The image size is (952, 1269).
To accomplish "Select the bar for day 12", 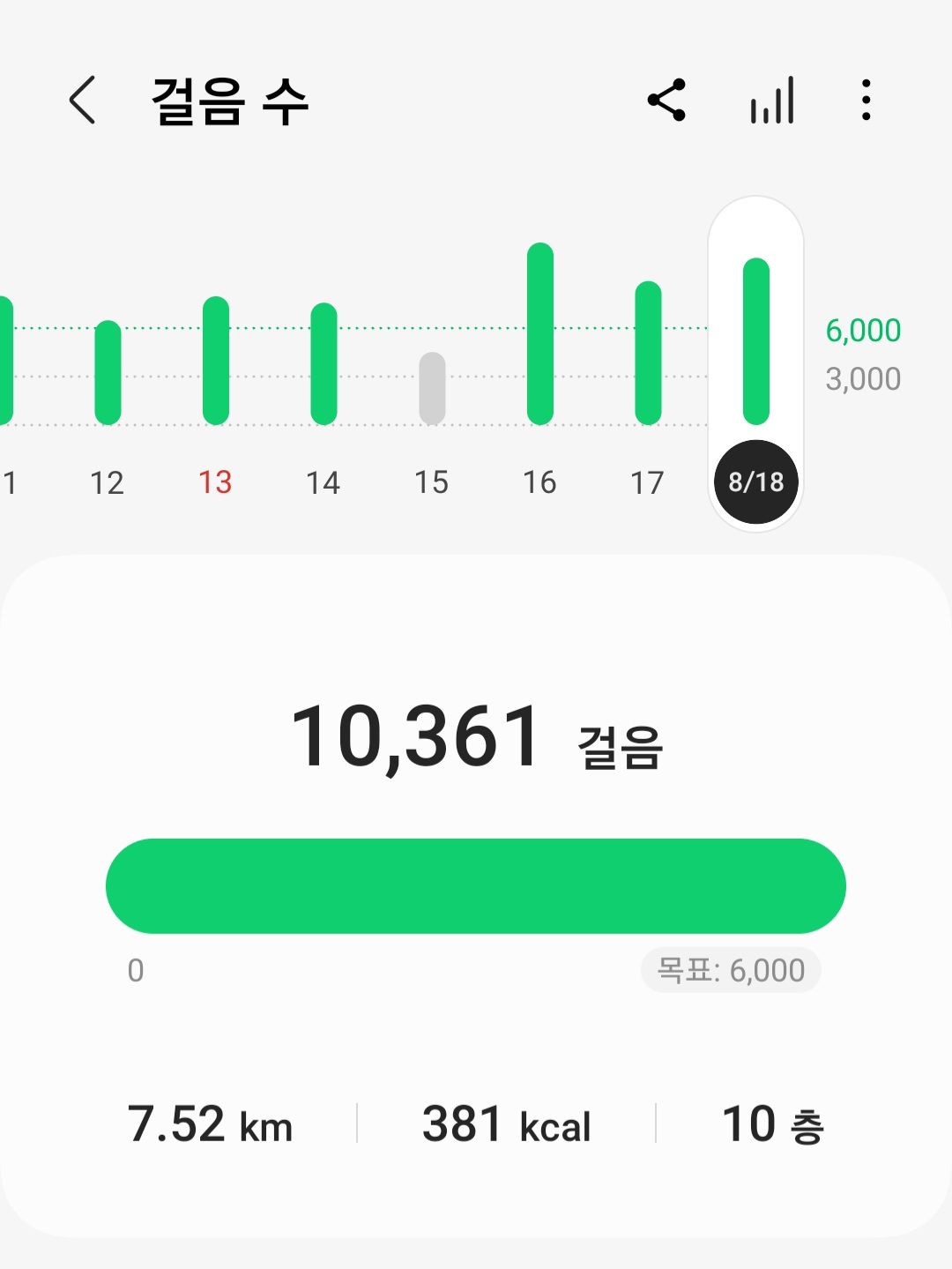I will [108, 372].
